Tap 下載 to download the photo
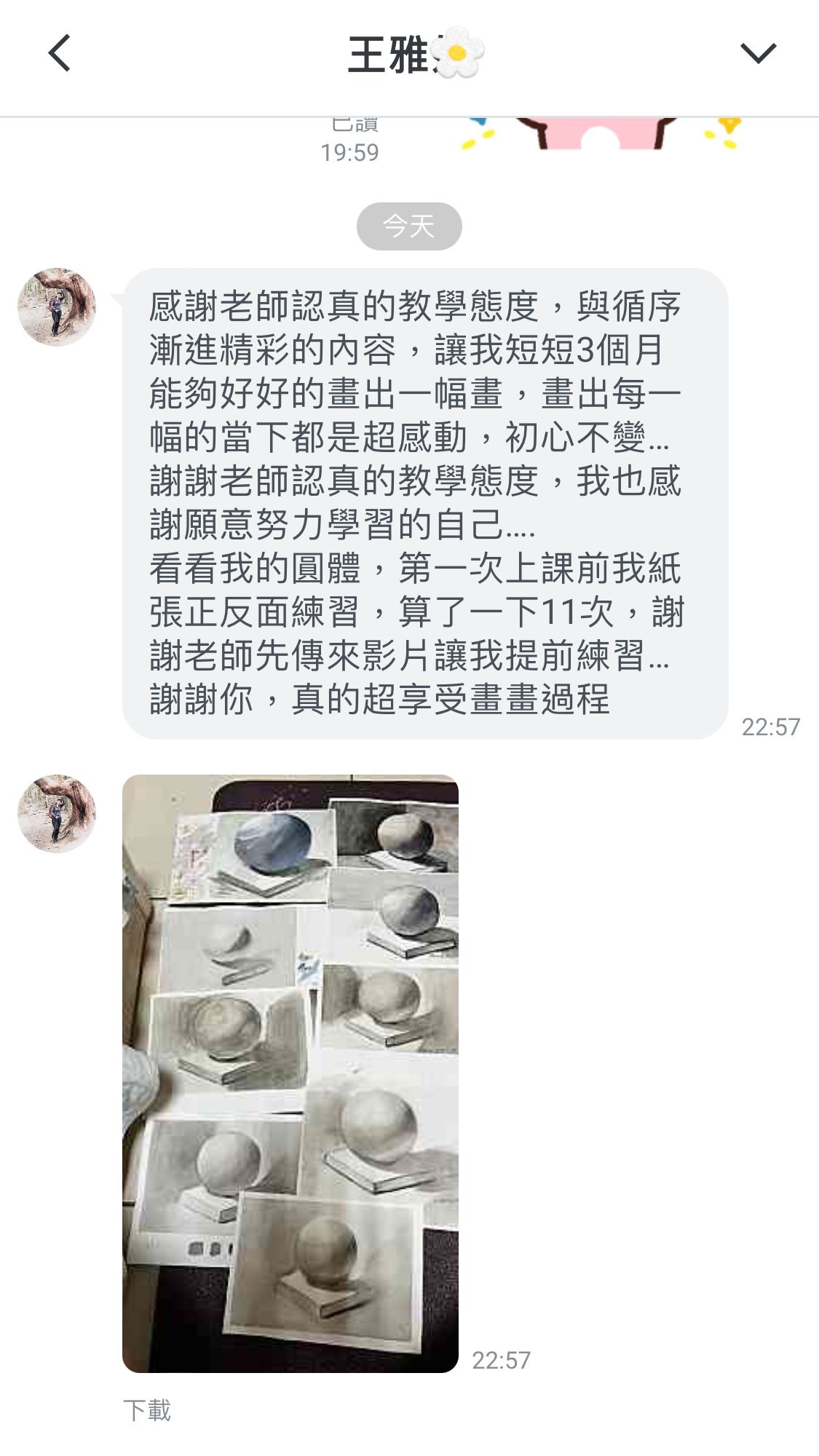The width and height of the screenshot is (819, 1456). [x=147, y=1410]
